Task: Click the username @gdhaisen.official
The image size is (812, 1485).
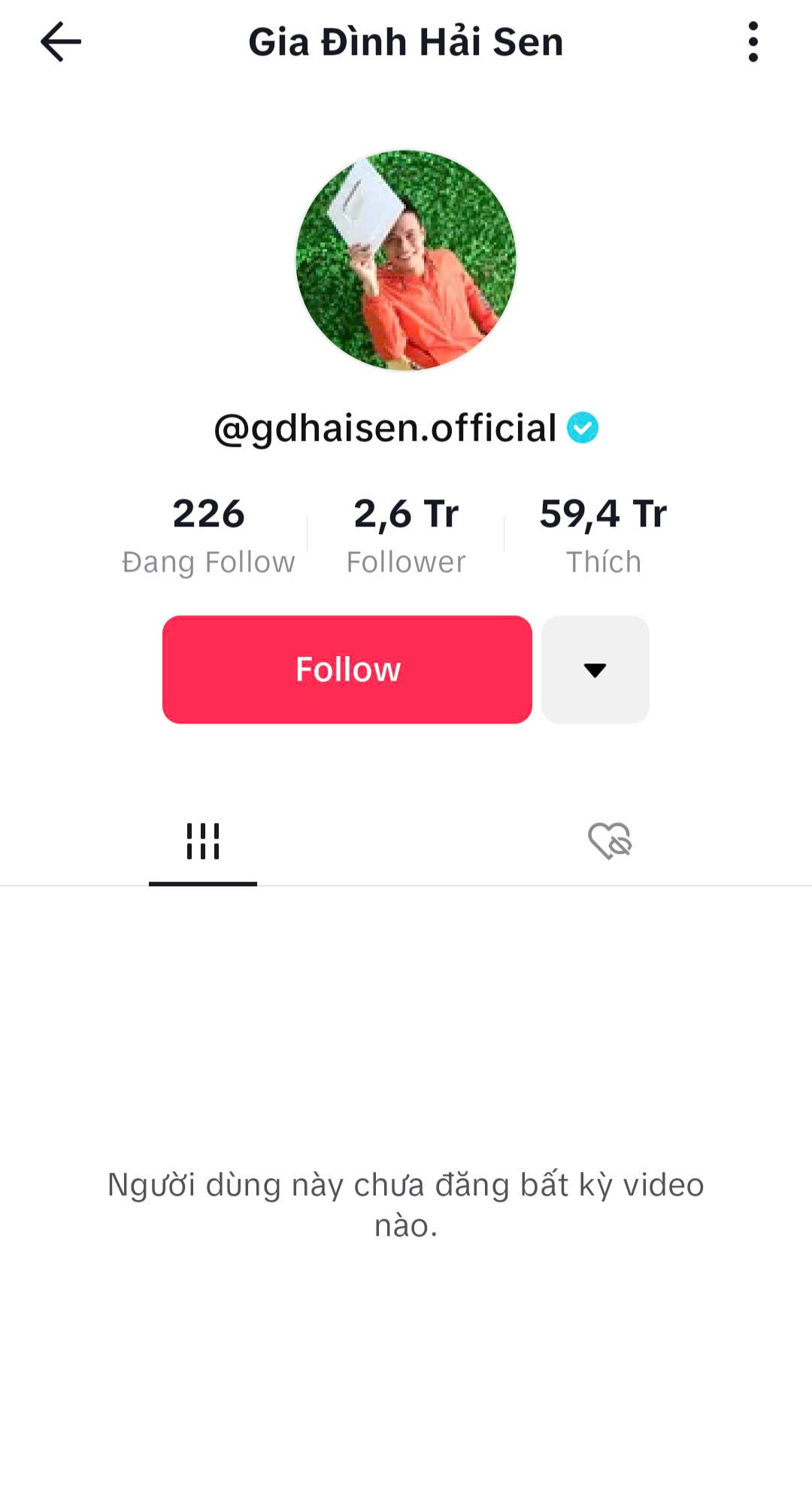Action: pos(385,427)
